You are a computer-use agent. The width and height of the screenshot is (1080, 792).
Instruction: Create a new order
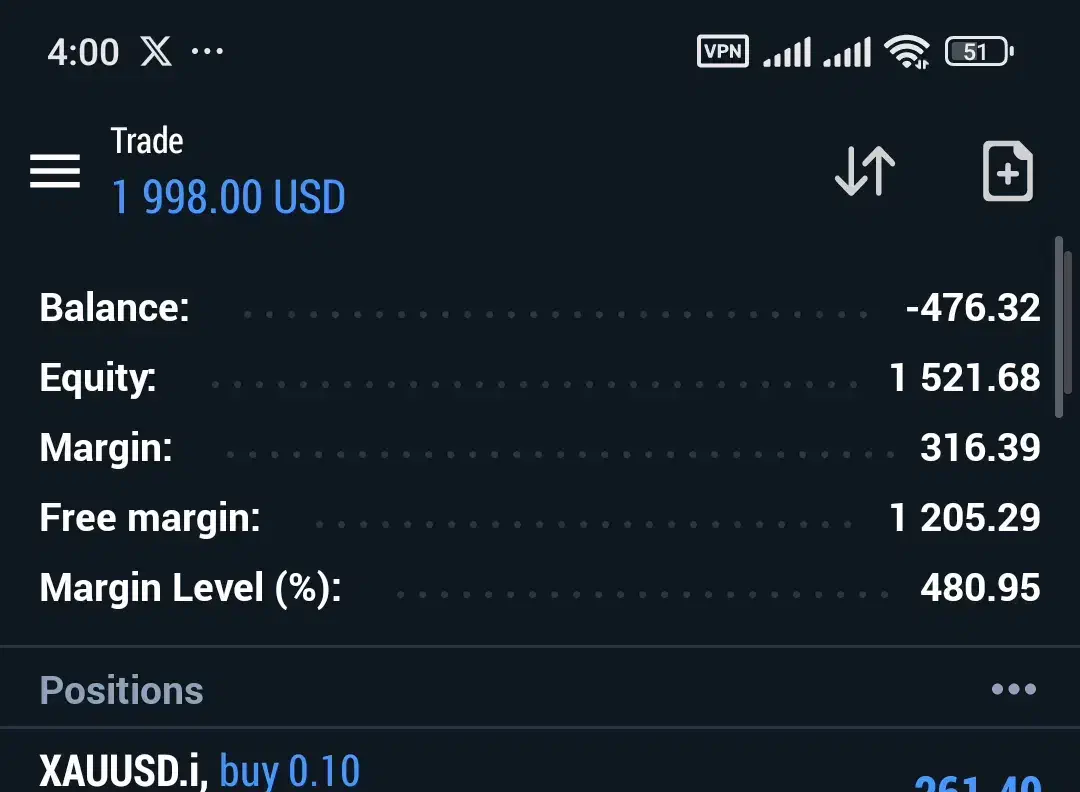click(1007, 172)
